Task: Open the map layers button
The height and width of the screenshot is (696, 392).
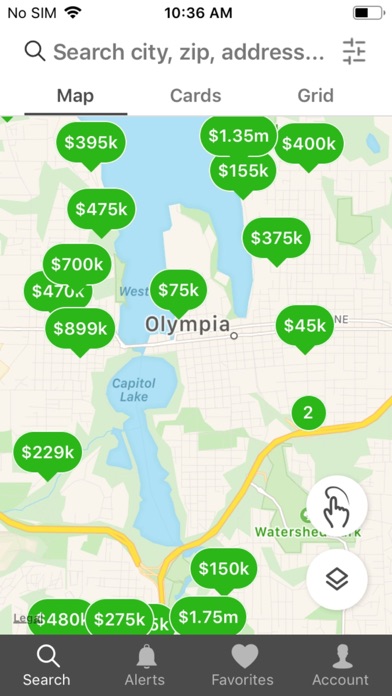Action: [x=337, y=580]
